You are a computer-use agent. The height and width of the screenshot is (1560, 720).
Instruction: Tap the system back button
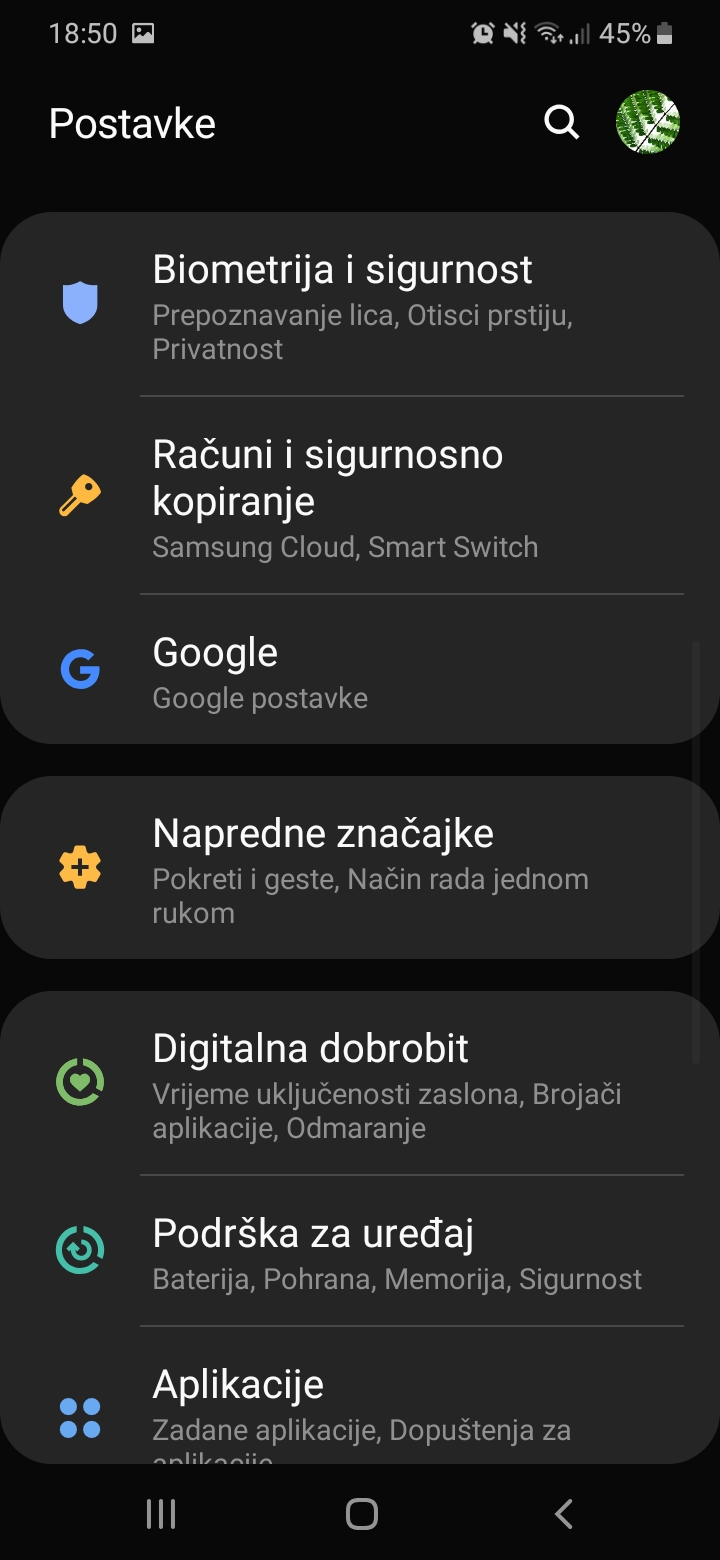[563, 1514]
